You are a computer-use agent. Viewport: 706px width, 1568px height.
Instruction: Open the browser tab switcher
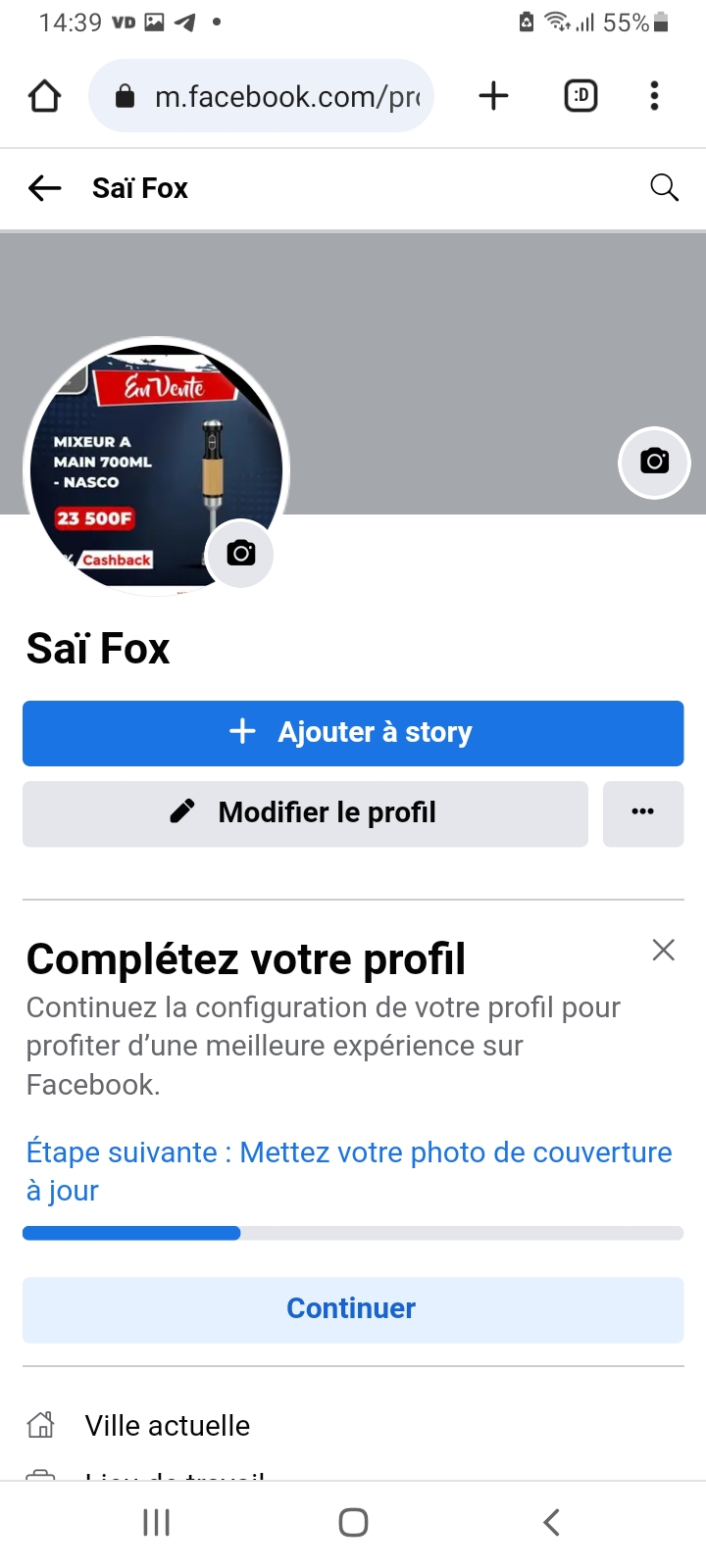[580, 96]
